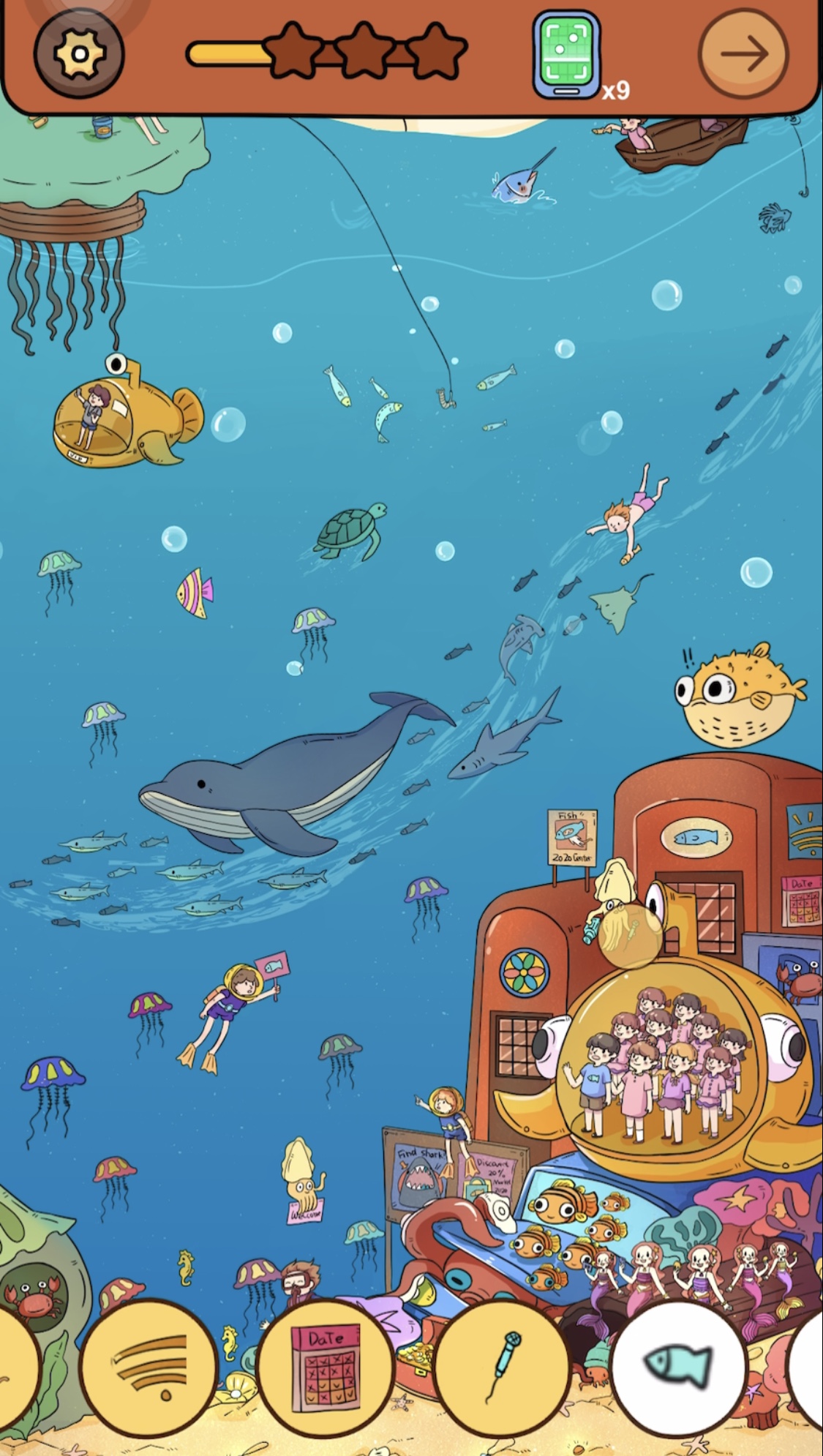Image resolution: width=823 pixels, height=1456 pixels.
Task: Go to next level with arrow
Action: coord(743,54)
